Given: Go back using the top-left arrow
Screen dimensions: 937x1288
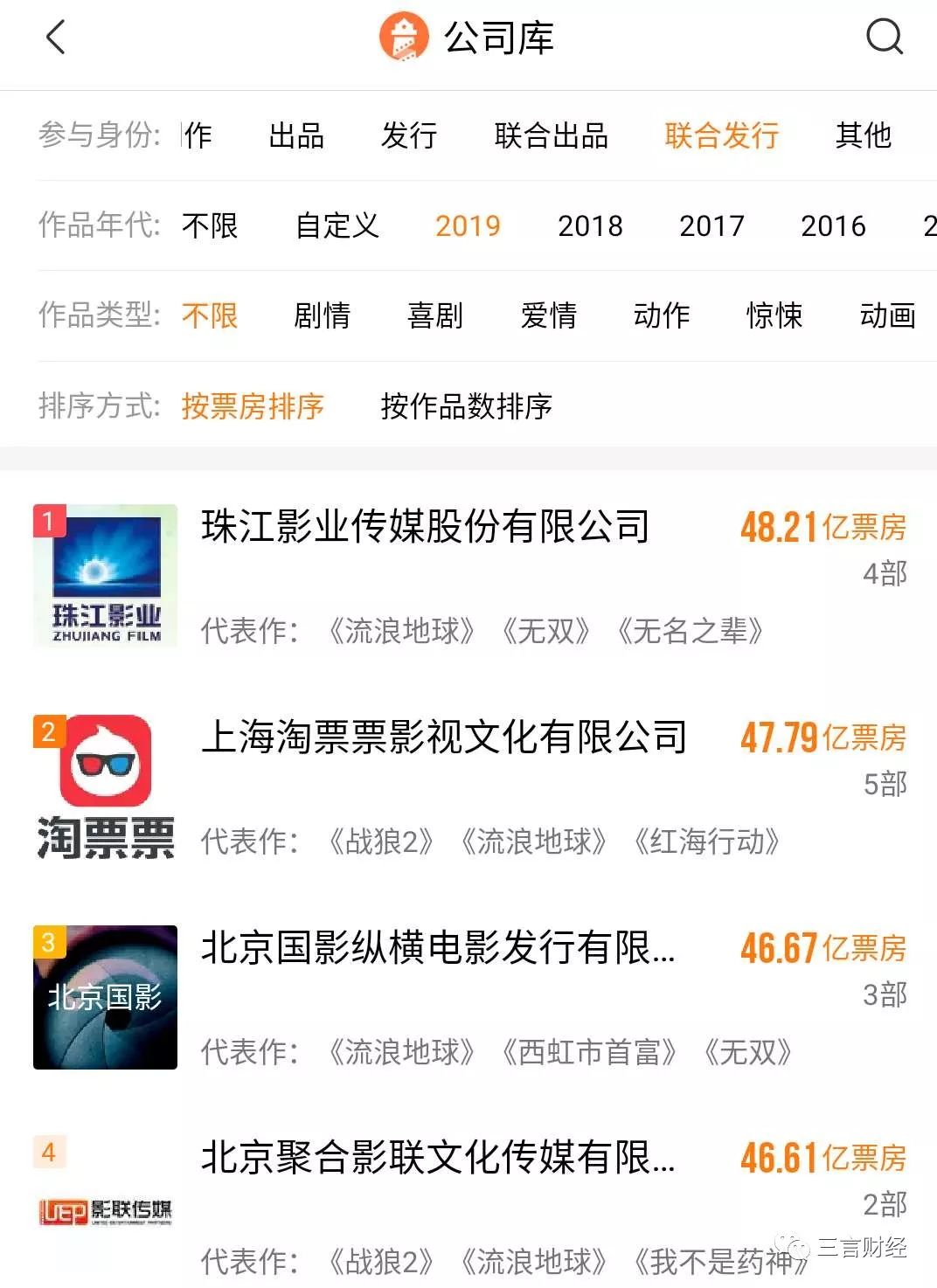Looking at the screenshot, I should click(x=55, y=38).
